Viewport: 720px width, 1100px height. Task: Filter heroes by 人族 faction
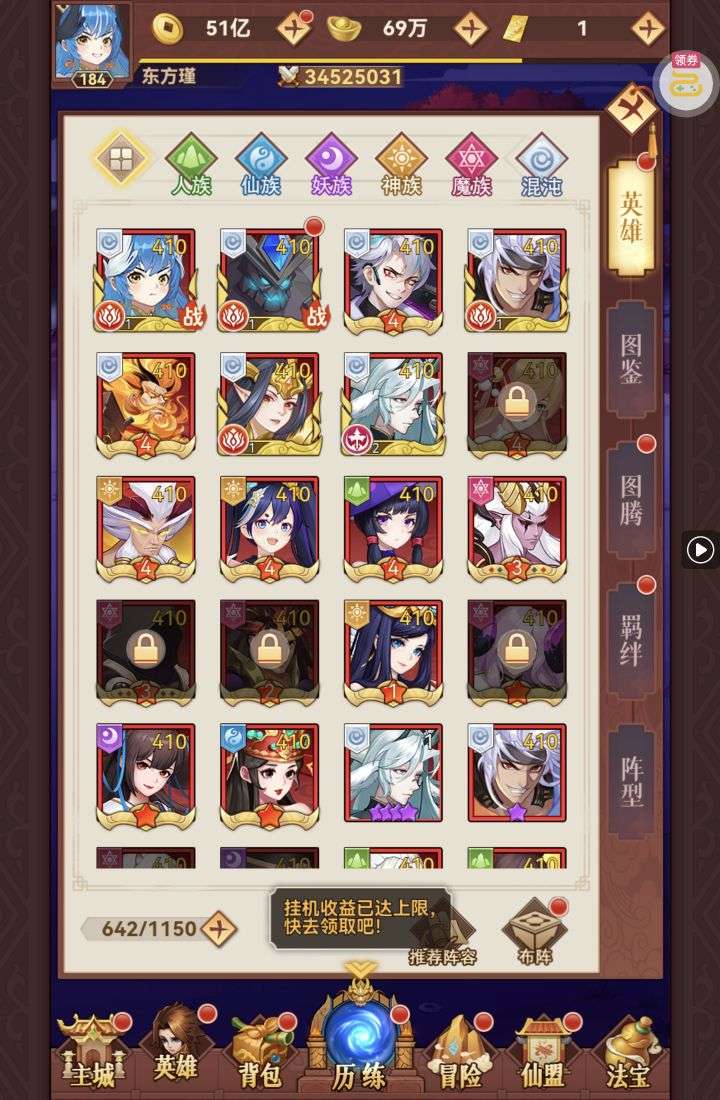click(x=191, y=163)
